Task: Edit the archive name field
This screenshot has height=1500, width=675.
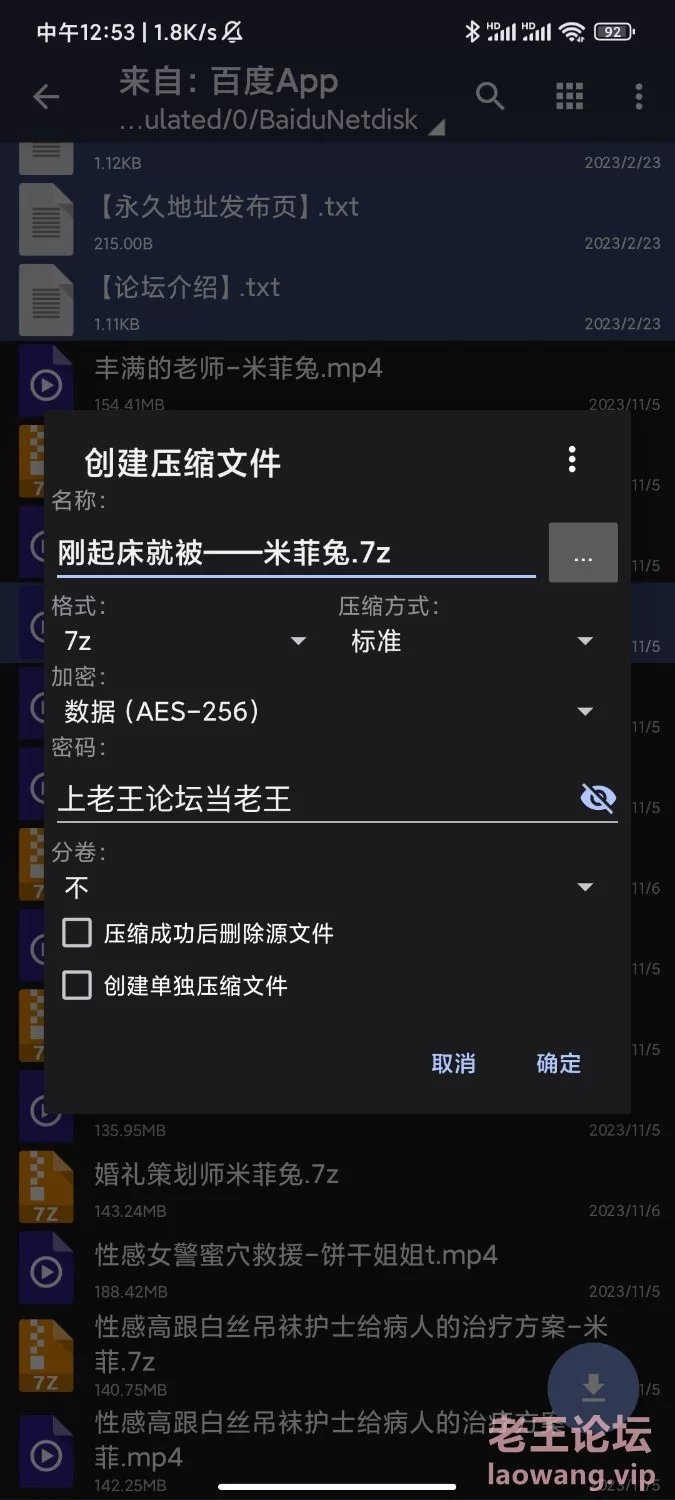Action: click(x=294, y=552)
